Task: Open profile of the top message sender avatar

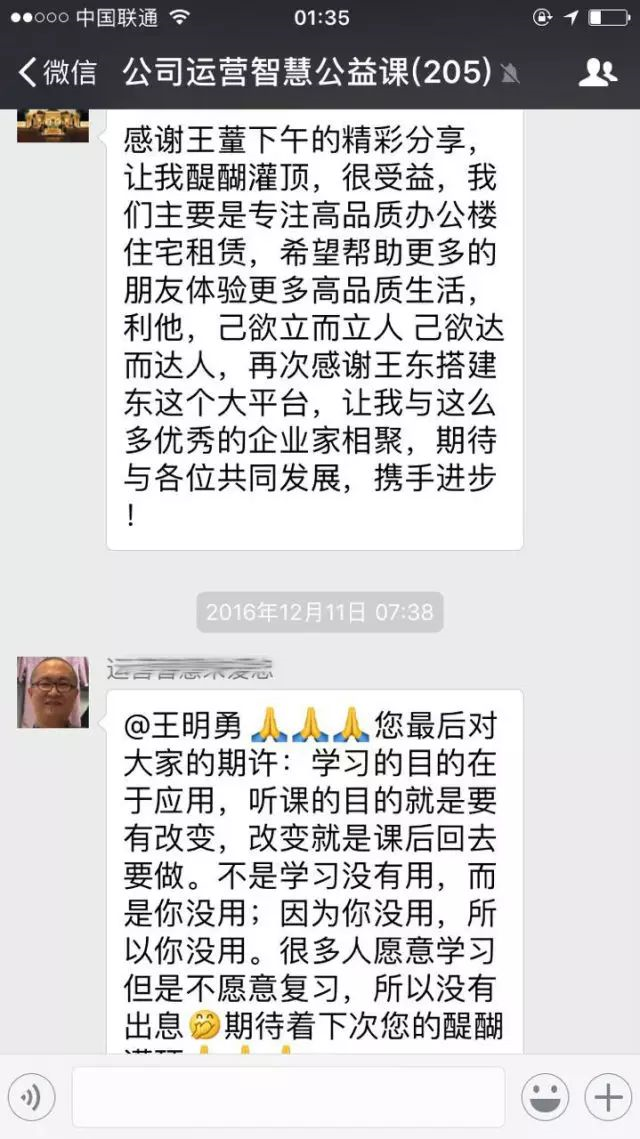Action: (53, 124)
